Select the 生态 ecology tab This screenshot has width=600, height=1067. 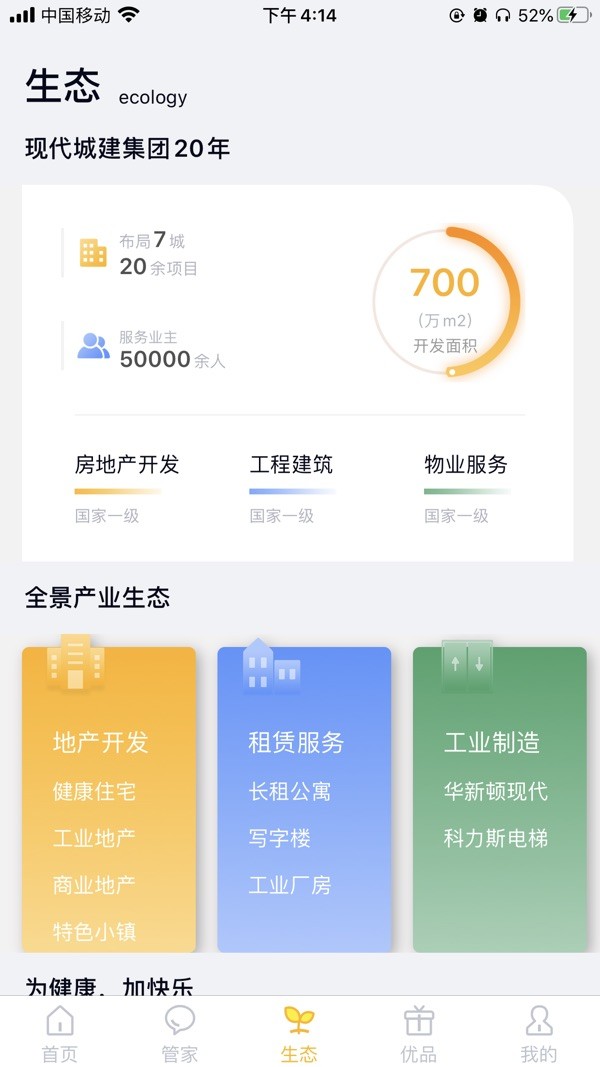pos(299,1034)
